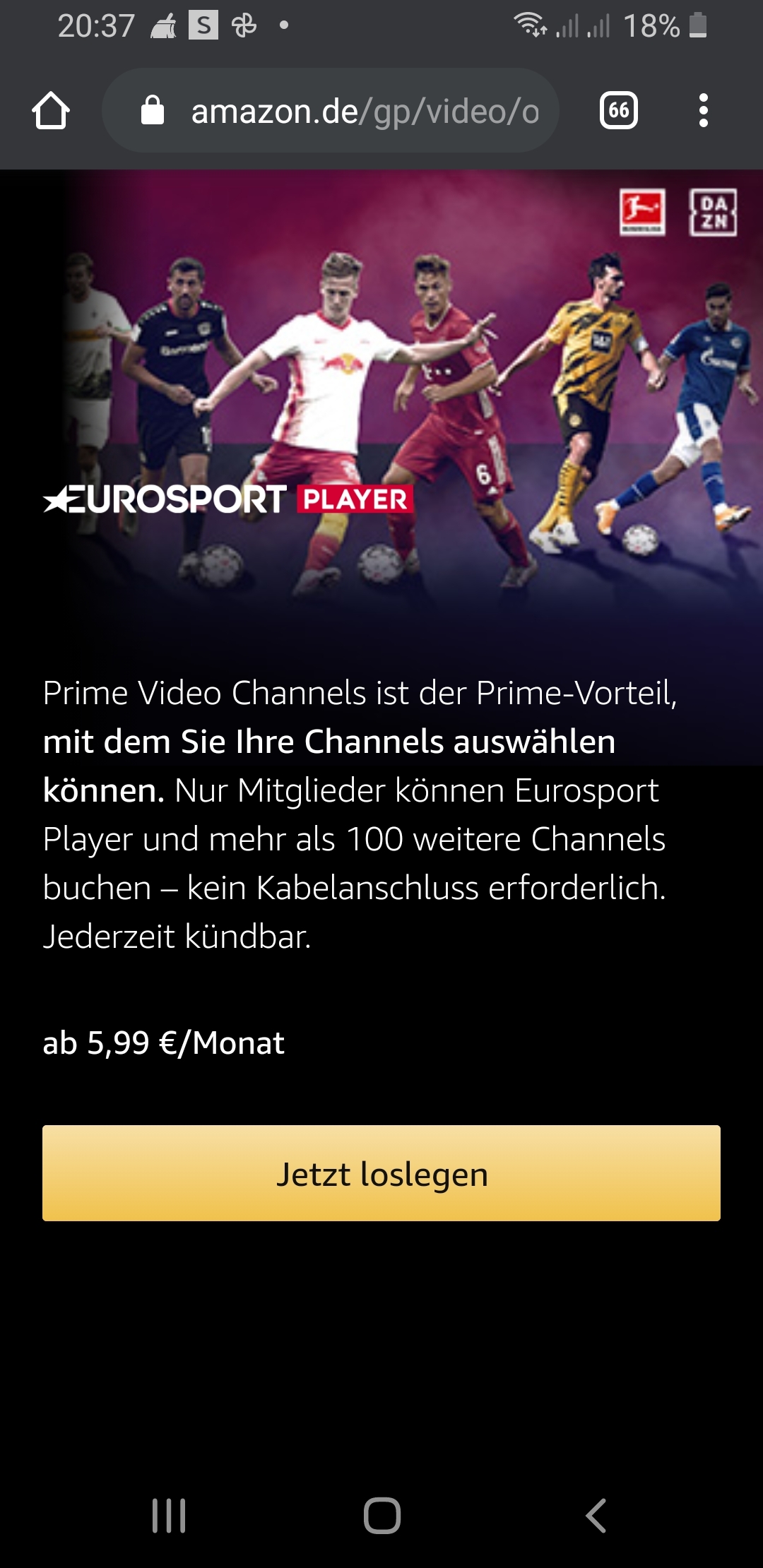This screenshot has height=1568, width=763.
Task: Open the browser home page
Action: [51, 111]
